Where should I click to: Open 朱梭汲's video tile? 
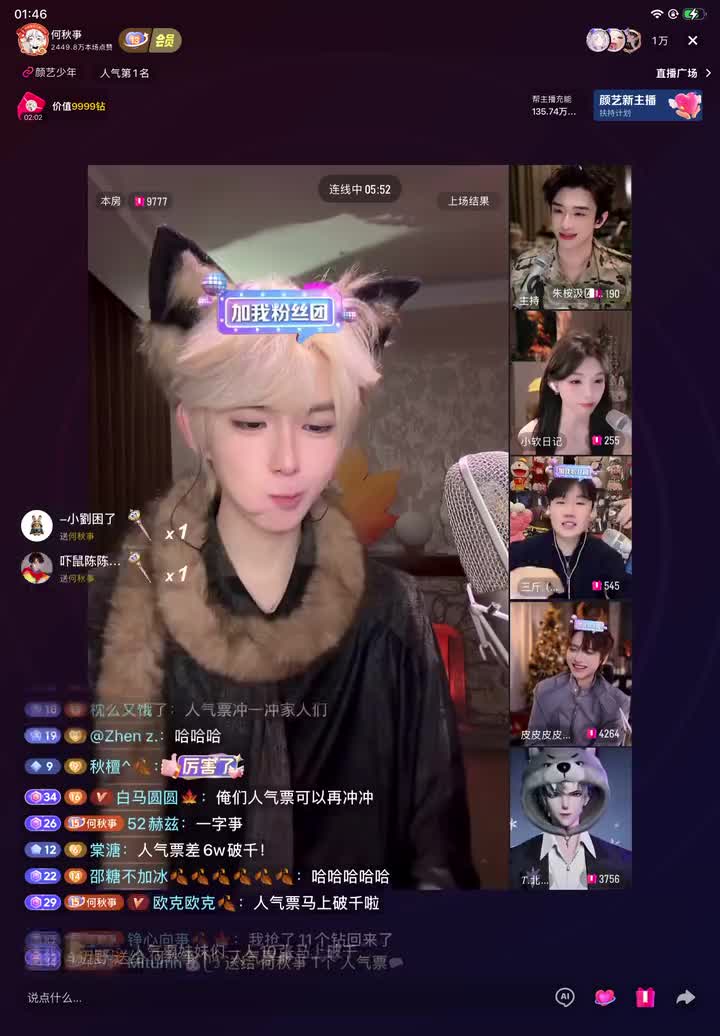point(570,237)
